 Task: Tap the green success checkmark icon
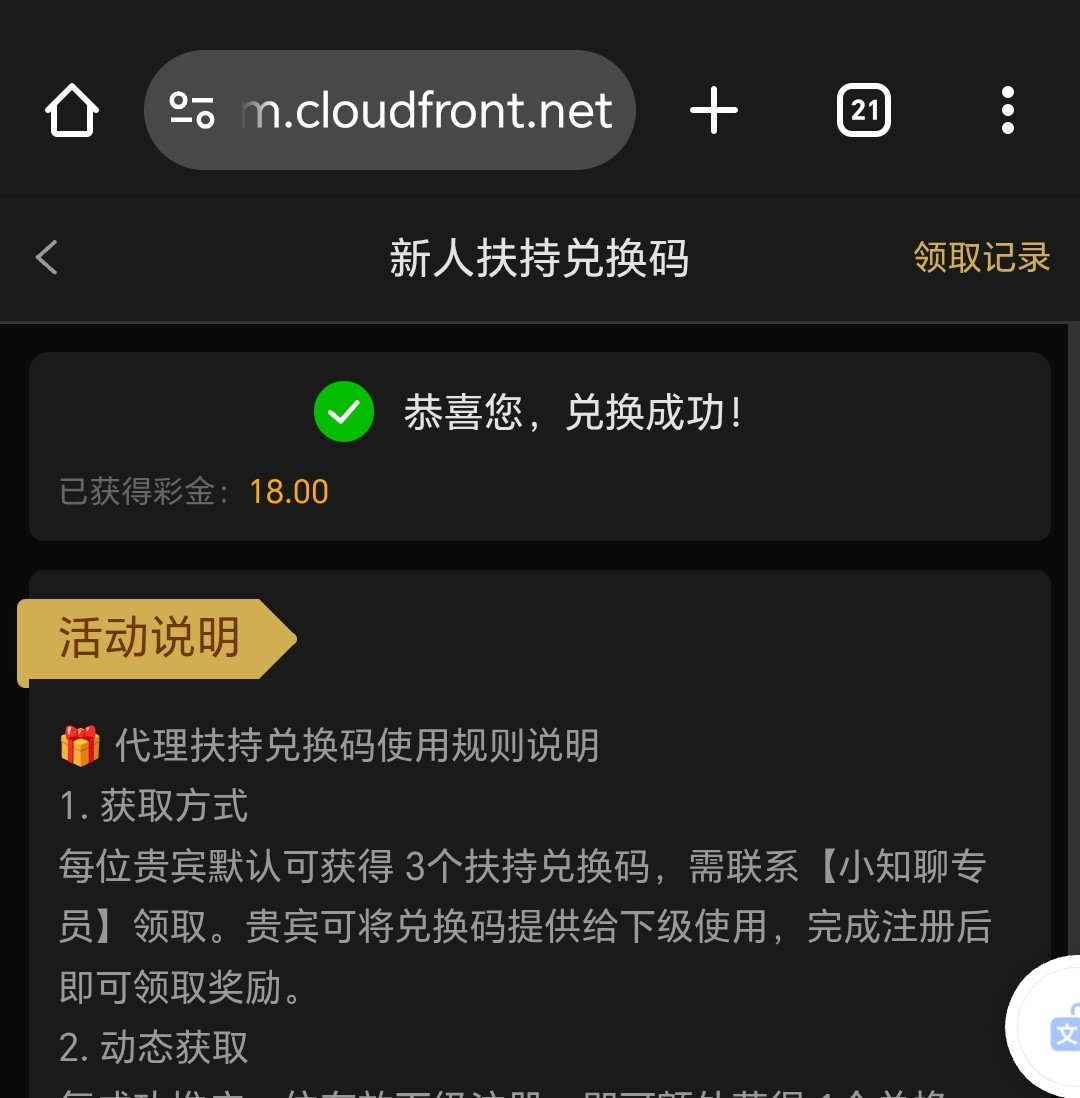[x=343, y=411]
